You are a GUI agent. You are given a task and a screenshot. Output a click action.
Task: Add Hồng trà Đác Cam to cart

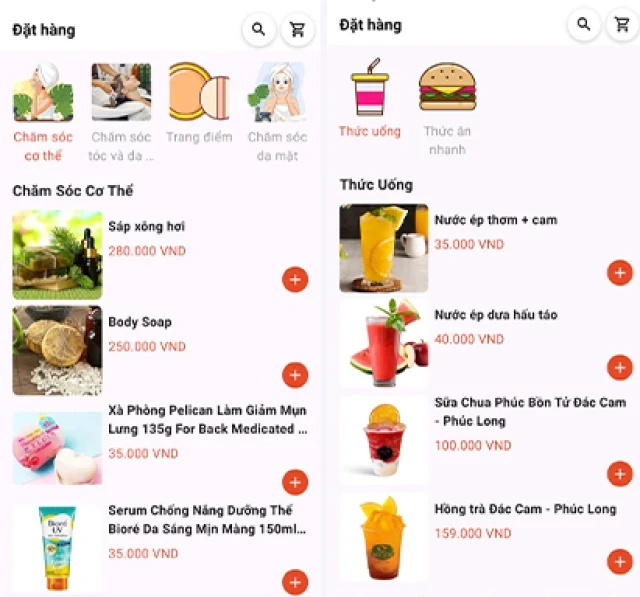click(620, 561)
